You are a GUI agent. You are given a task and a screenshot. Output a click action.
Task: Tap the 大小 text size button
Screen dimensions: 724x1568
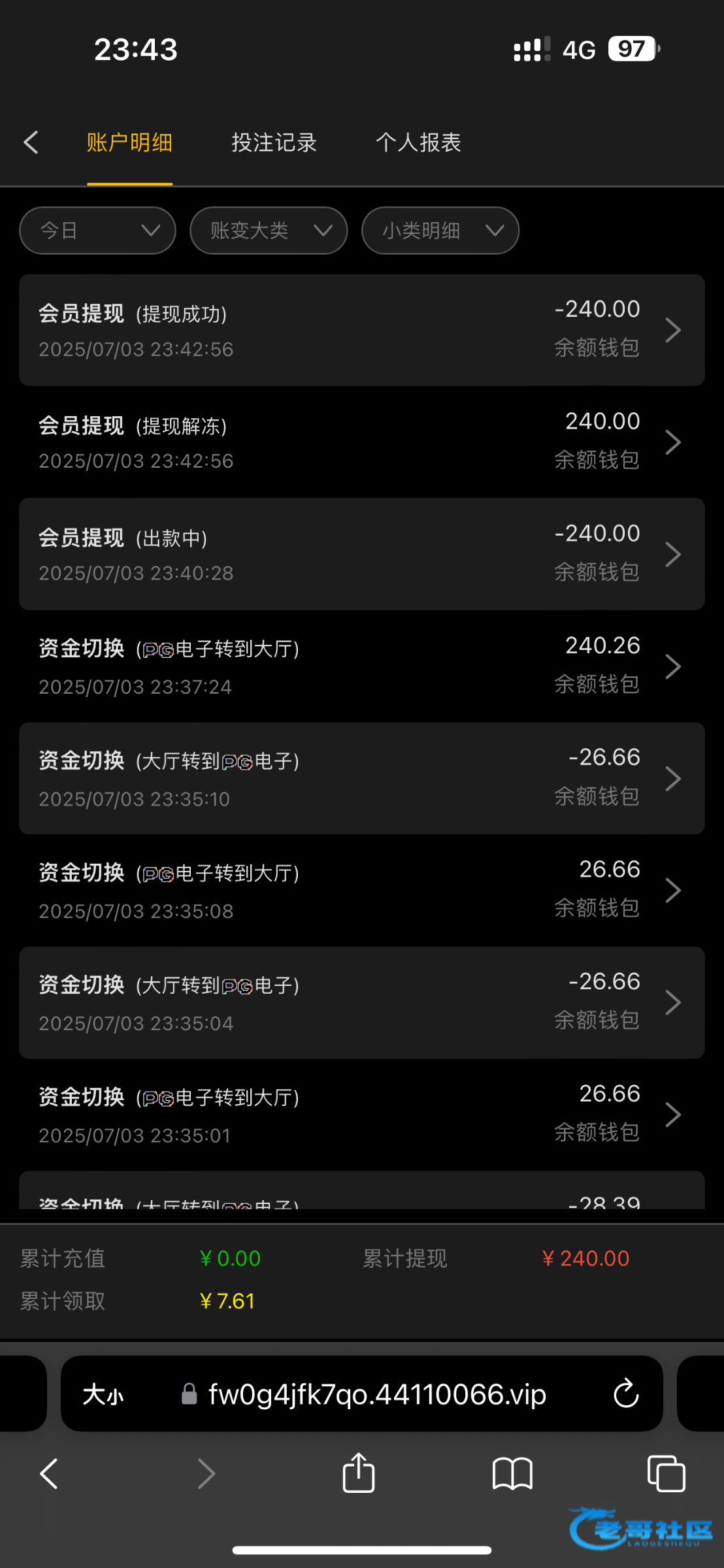[103, 1394]
